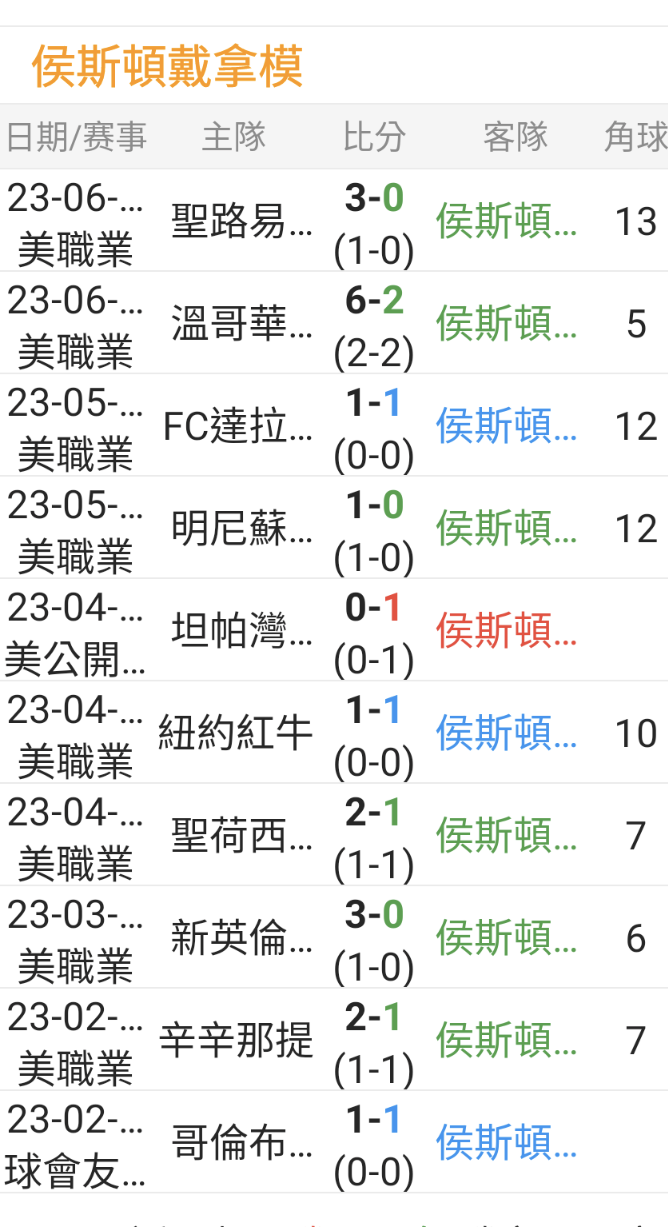Viewport: 668px width, 1227px height.
Task: View the 哥倫布 1-1 球會友 match
Action: pos(334,1142)
